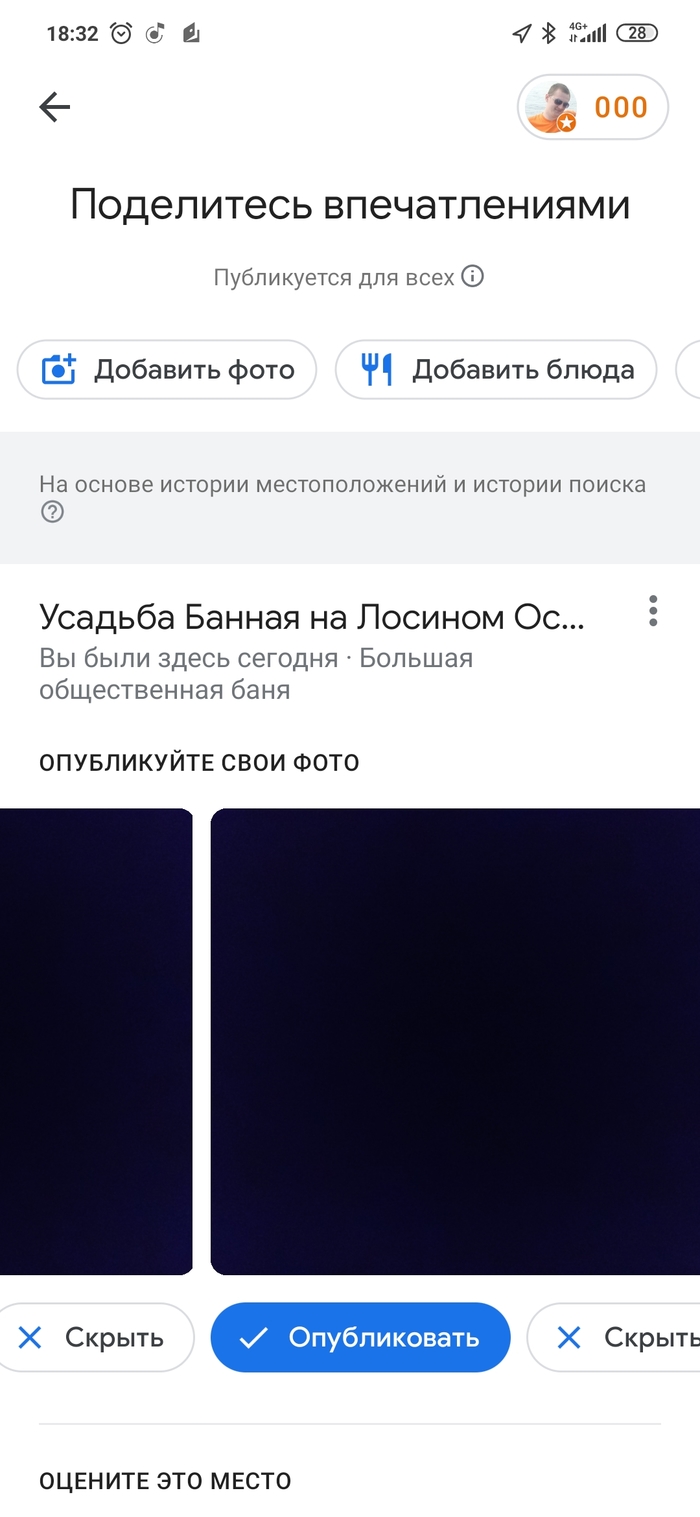Open the three-dot menu for Усадьба Банная

click(653, 610)
